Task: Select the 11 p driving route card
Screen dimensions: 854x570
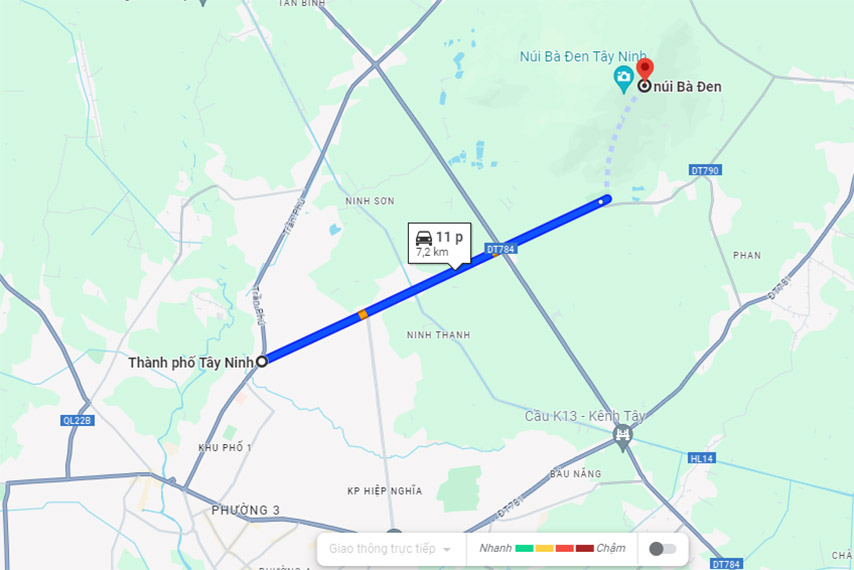Action: pyautogui.click(x=439, y=243)
